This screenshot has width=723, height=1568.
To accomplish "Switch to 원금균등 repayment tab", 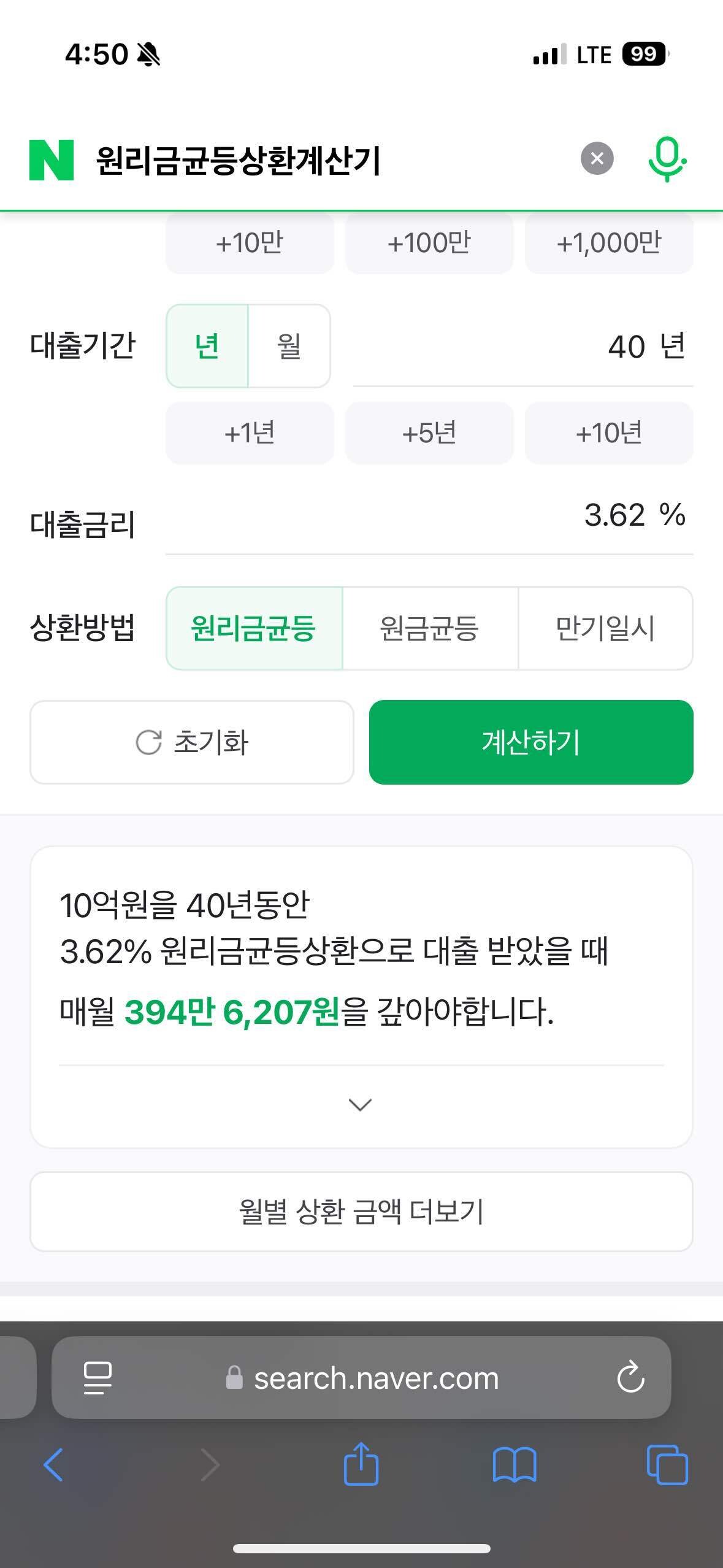I will point(429,627).
